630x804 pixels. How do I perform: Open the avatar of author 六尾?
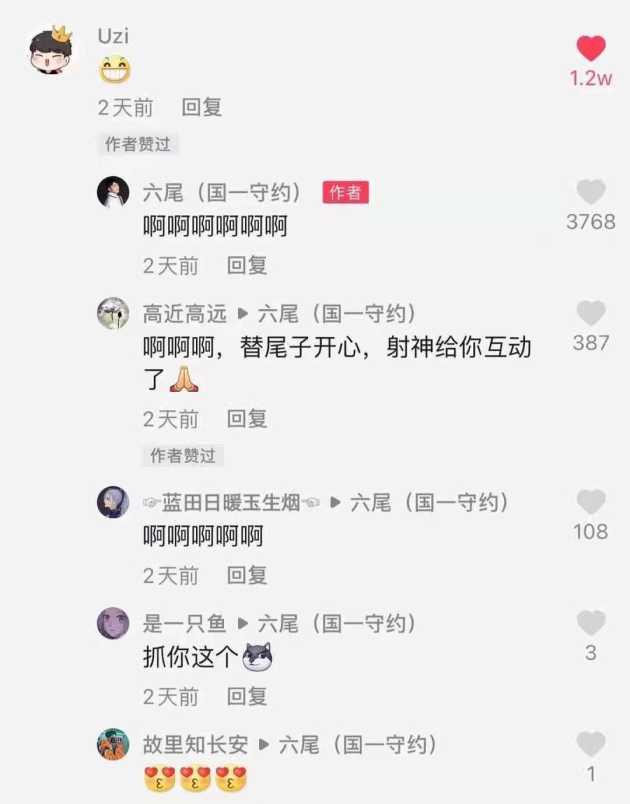point(113,192)
